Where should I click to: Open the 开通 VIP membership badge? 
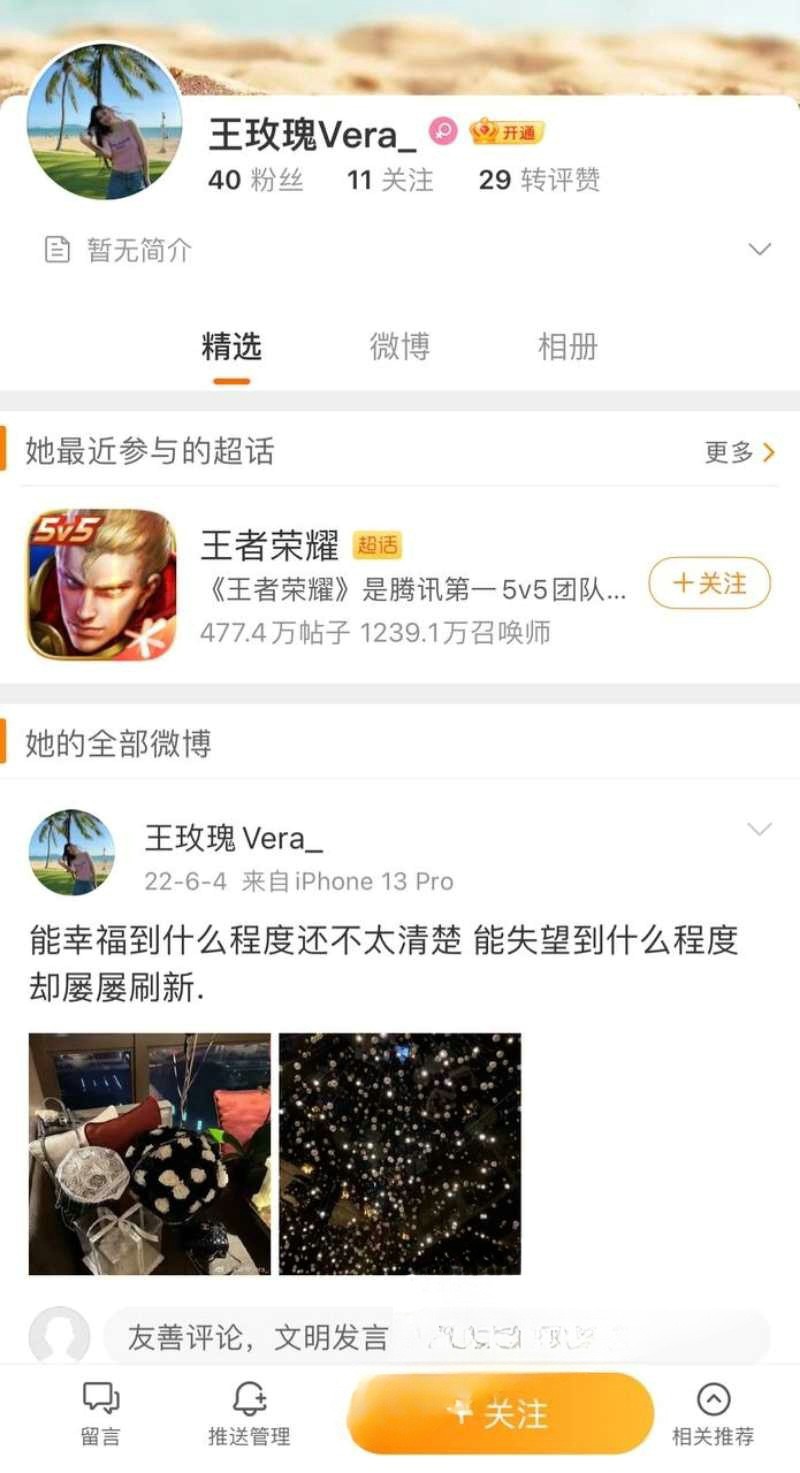point(507,132)
